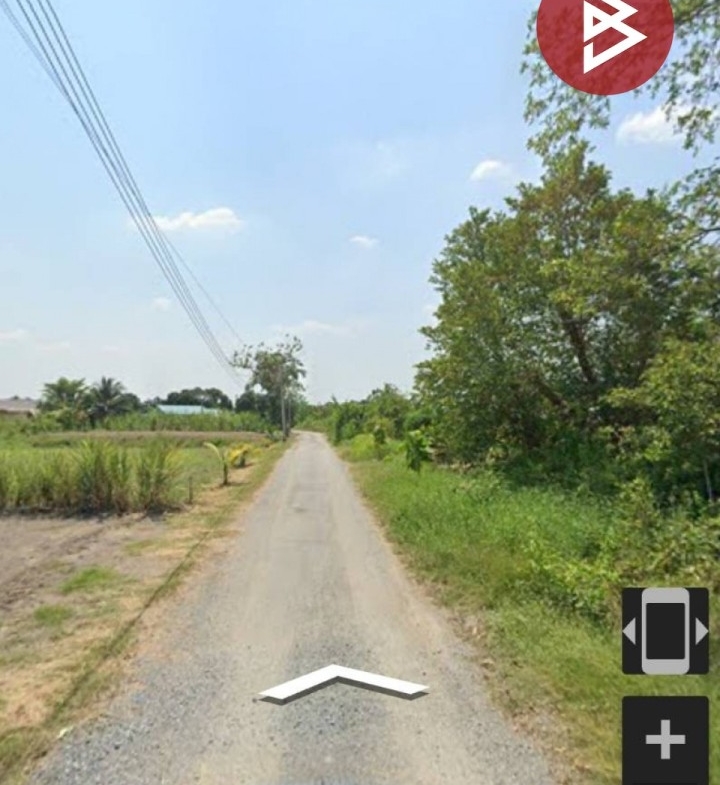This screenshot has width=720, height=785.
Task: Zoom in with the plus button
Action: [x=665, y=740]
